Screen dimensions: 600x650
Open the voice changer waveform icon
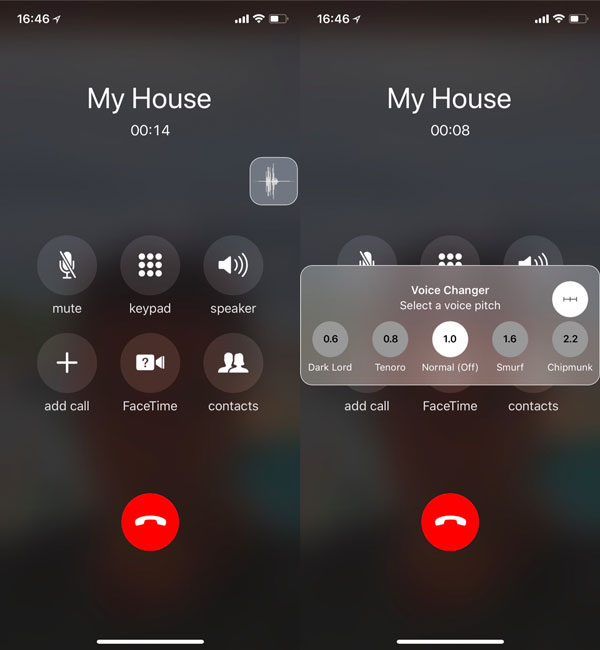pos(273,181)
